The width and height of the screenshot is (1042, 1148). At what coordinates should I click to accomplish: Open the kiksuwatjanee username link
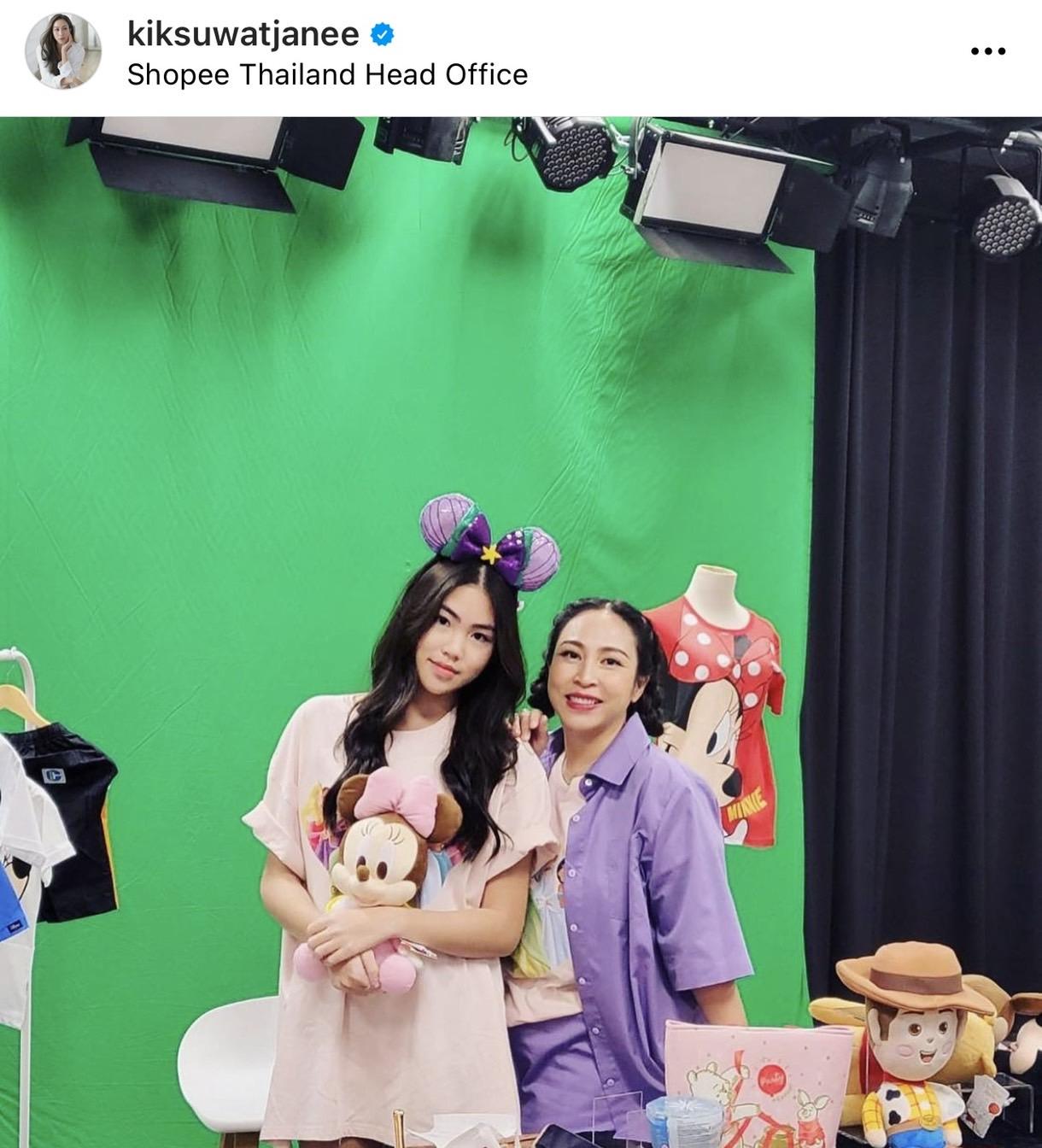pyautogui.click(x=243, y=34)
